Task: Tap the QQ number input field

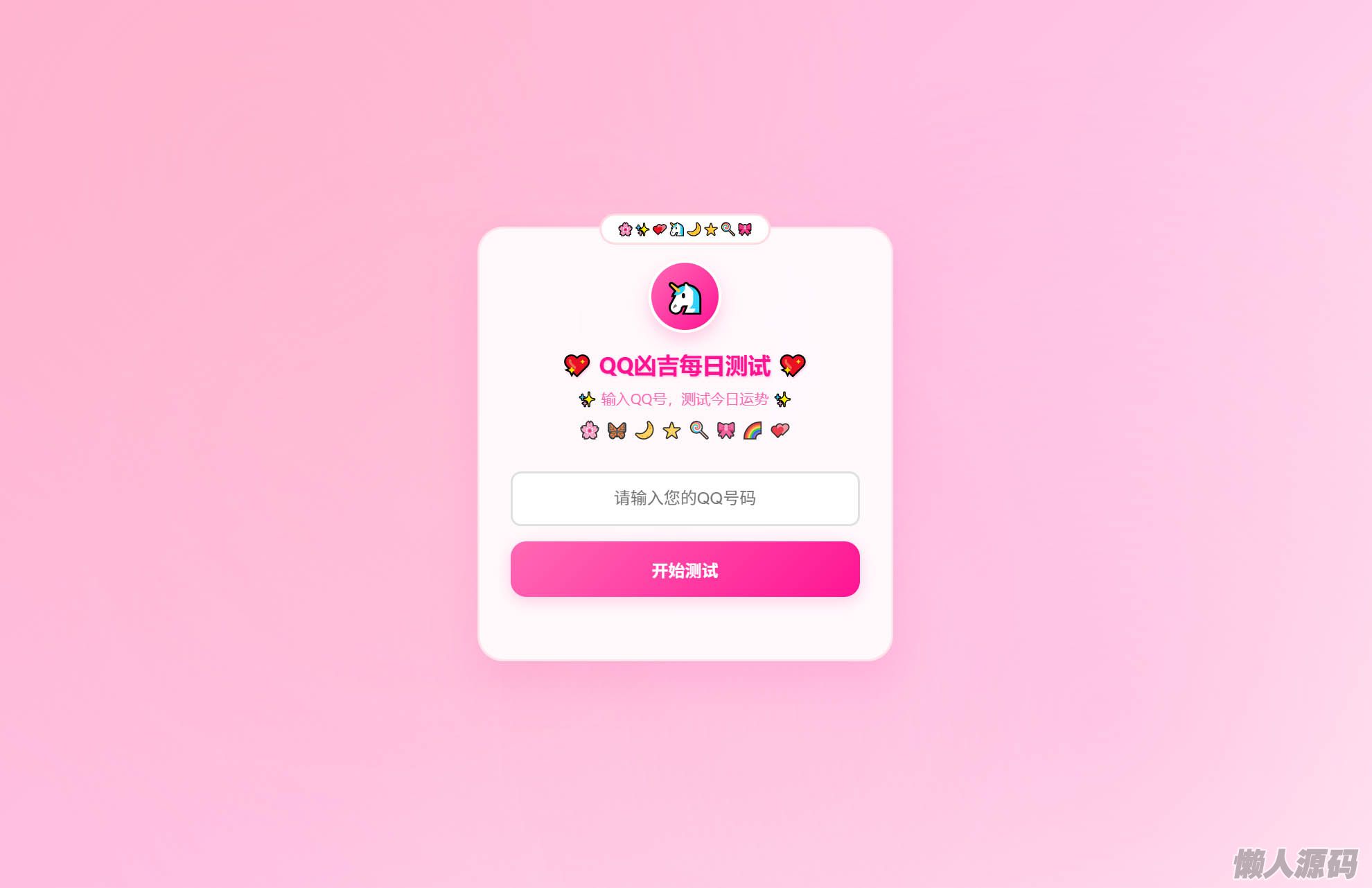Action: click(x=685, y=498)
